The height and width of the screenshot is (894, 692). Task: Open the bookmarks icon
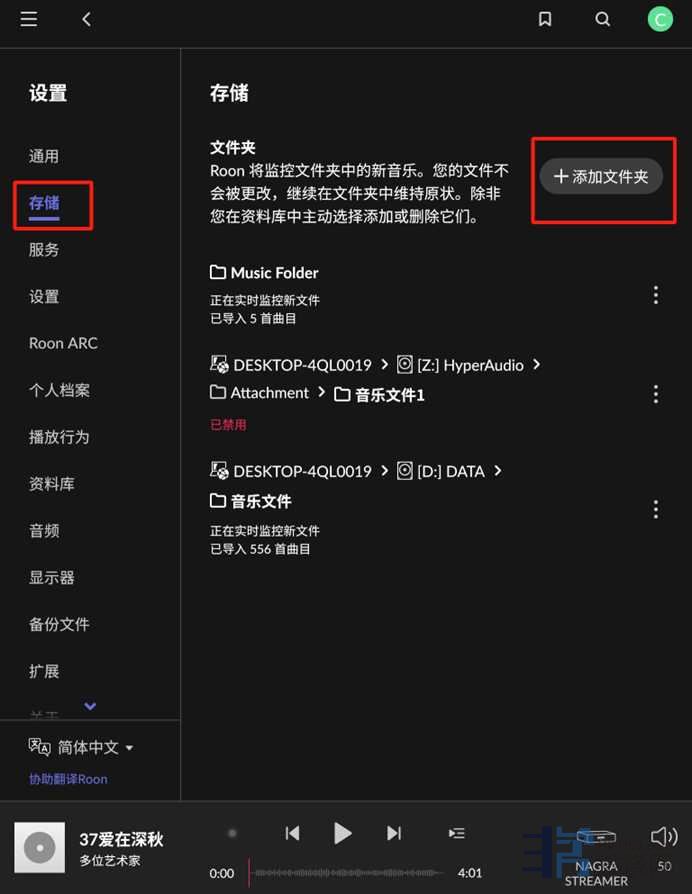pos(545,19)
